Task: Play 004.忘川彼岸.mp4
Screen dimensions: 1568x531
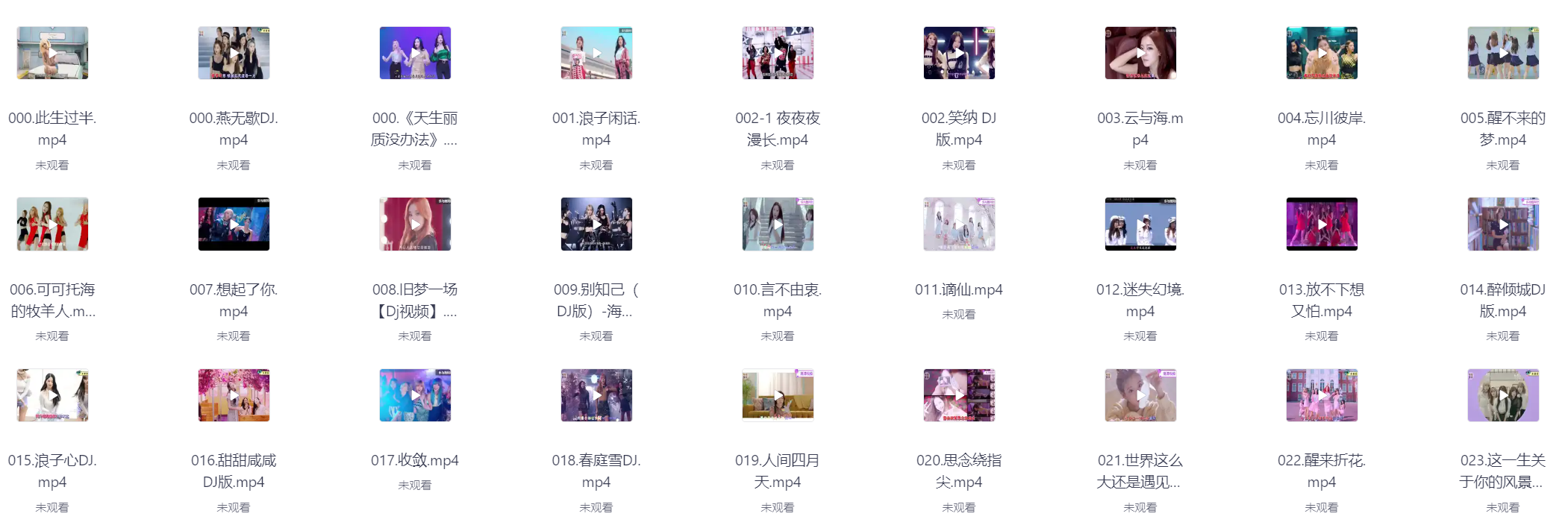Action: (1322, 53)
